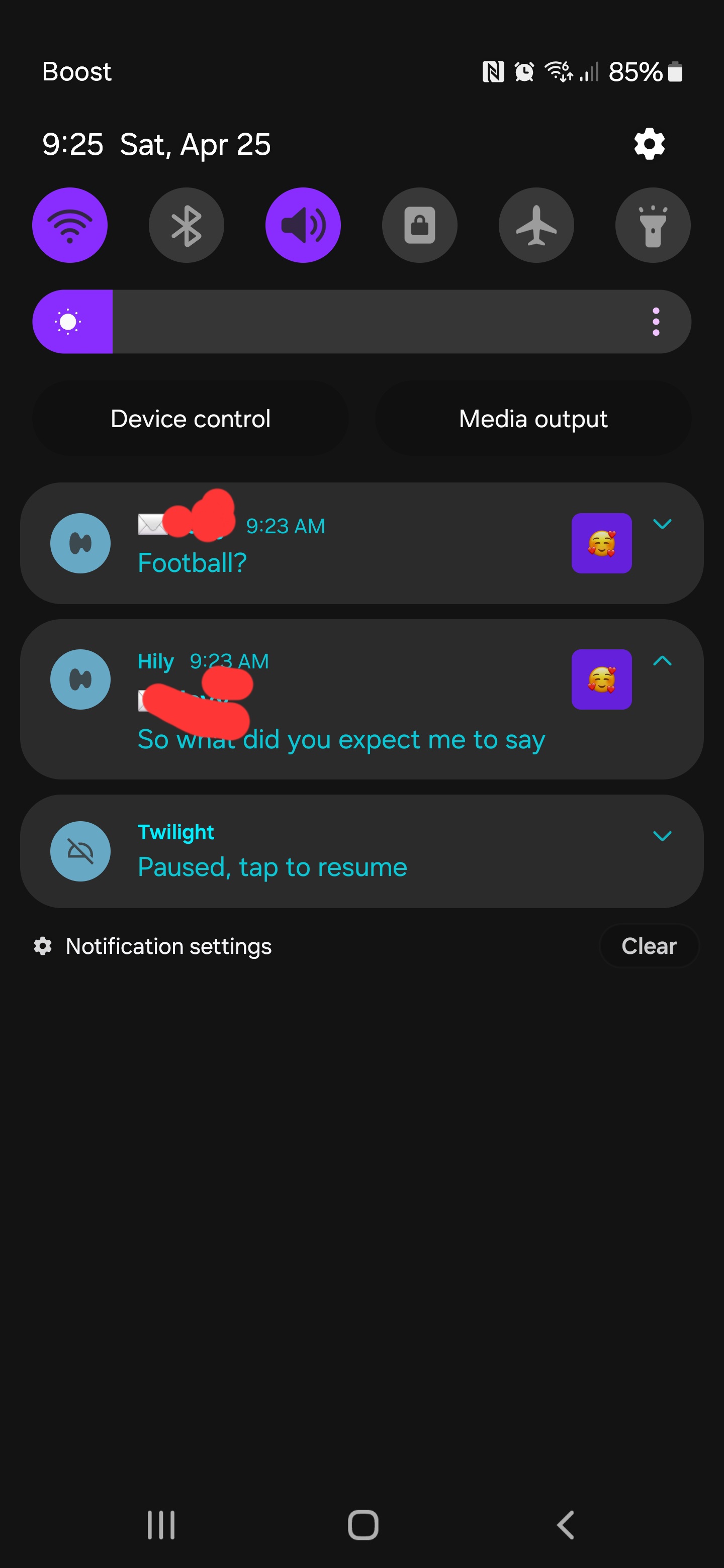Screen dimensions: 724x1568
Task: Go to the home screen
Action: 363,1524
